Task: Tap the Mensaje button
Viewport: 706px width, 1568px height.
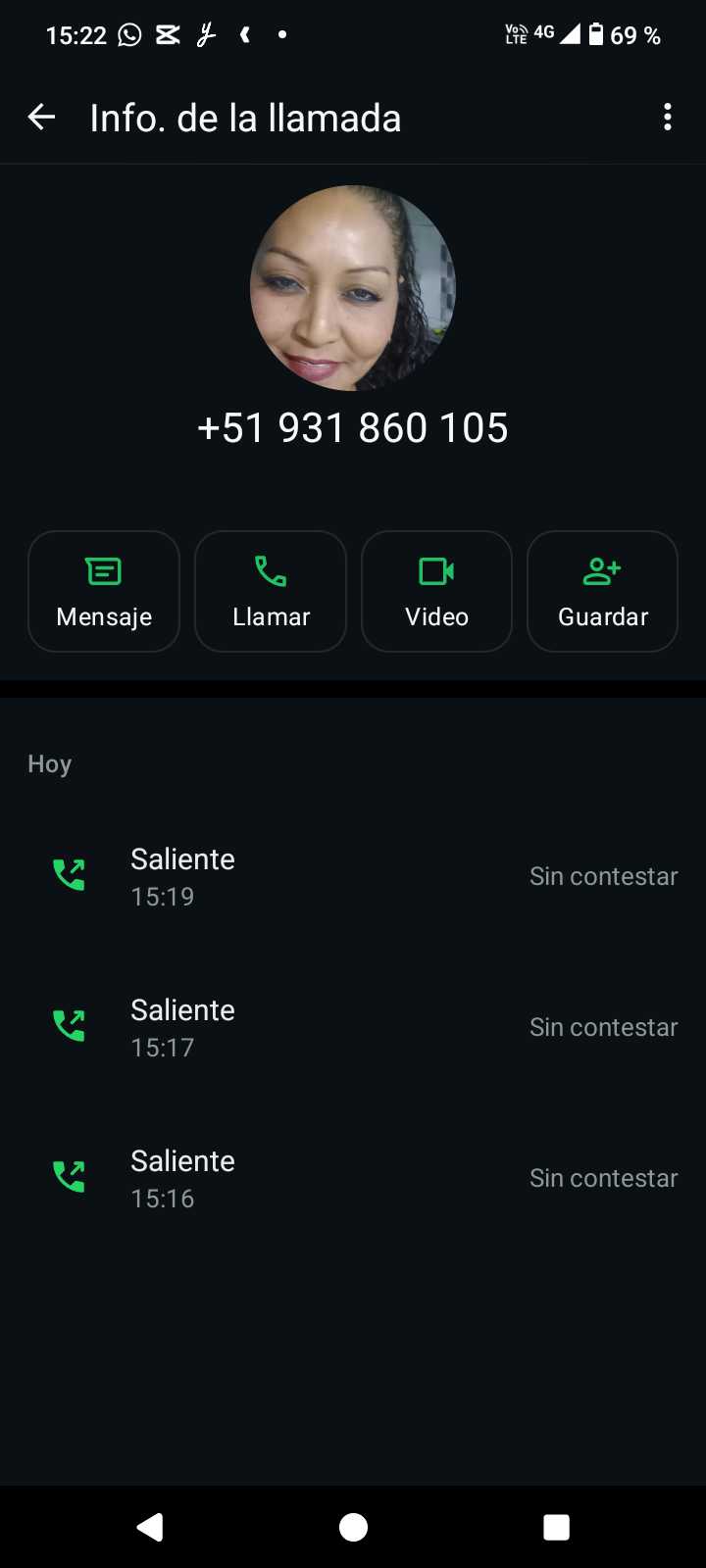Action: 104,591
